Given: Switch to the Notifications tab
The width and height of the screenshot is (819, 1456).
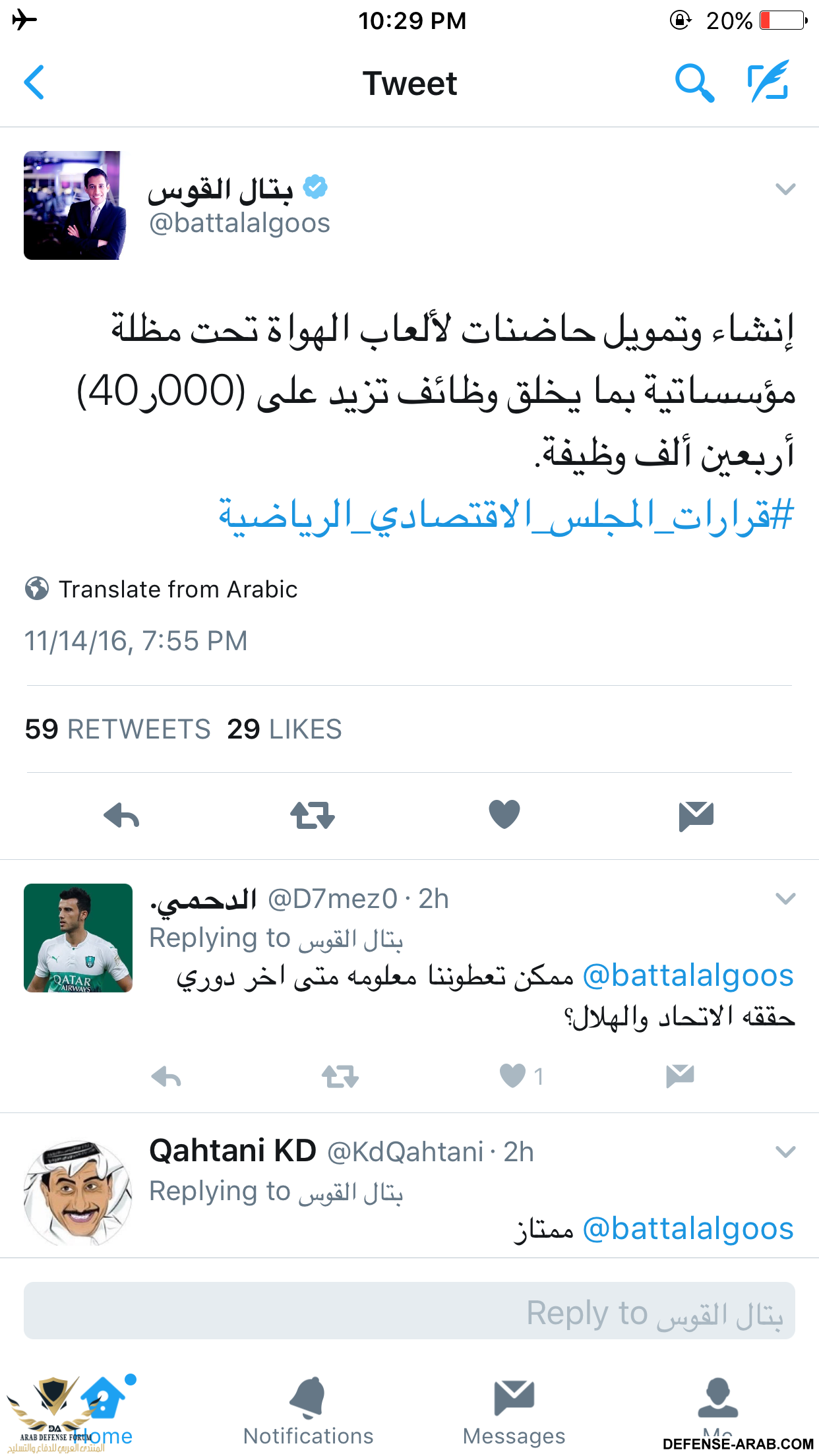Looking at the screenshot, I should coord(308,1411).
